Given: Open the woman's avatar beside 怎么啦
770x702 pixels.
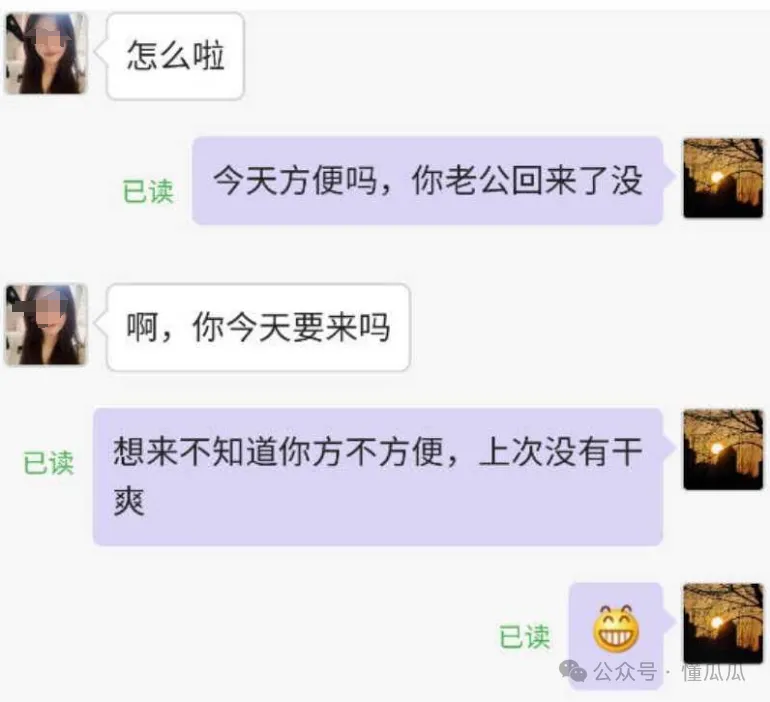Looking at the screenshot, I should 46,54.
